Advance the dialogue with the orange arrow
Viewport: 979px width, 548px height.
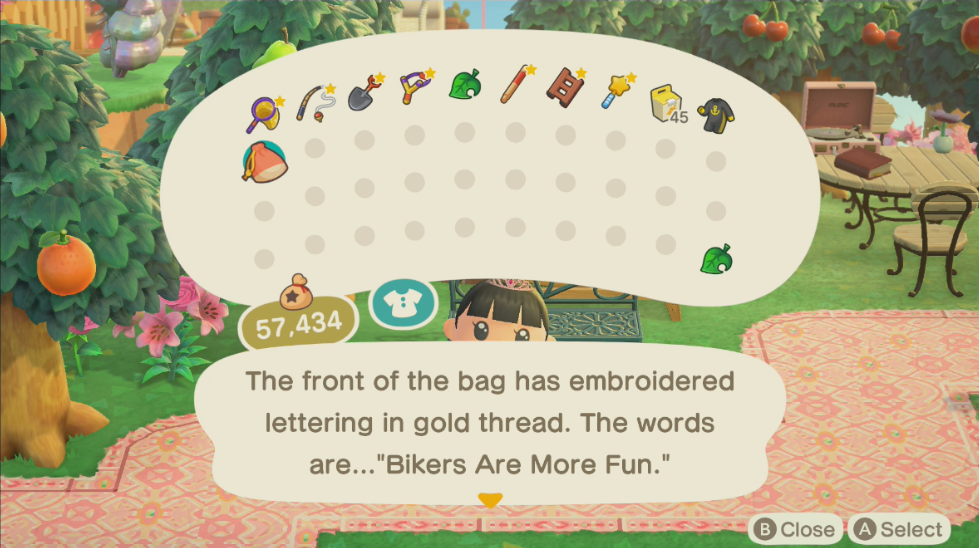489,499
